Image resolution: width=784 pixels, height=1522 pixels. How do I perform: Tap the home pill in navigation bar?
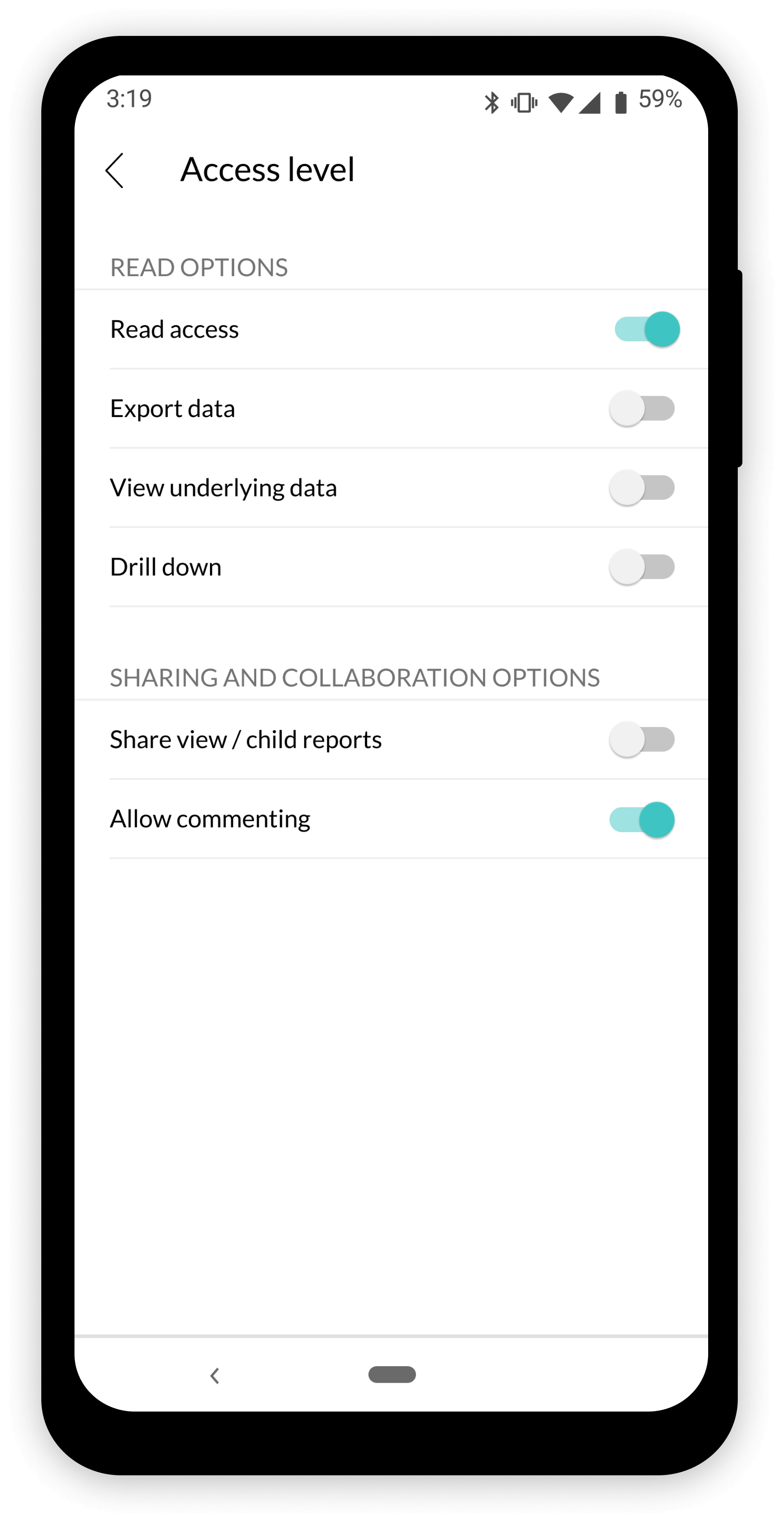click(392, 1375)
